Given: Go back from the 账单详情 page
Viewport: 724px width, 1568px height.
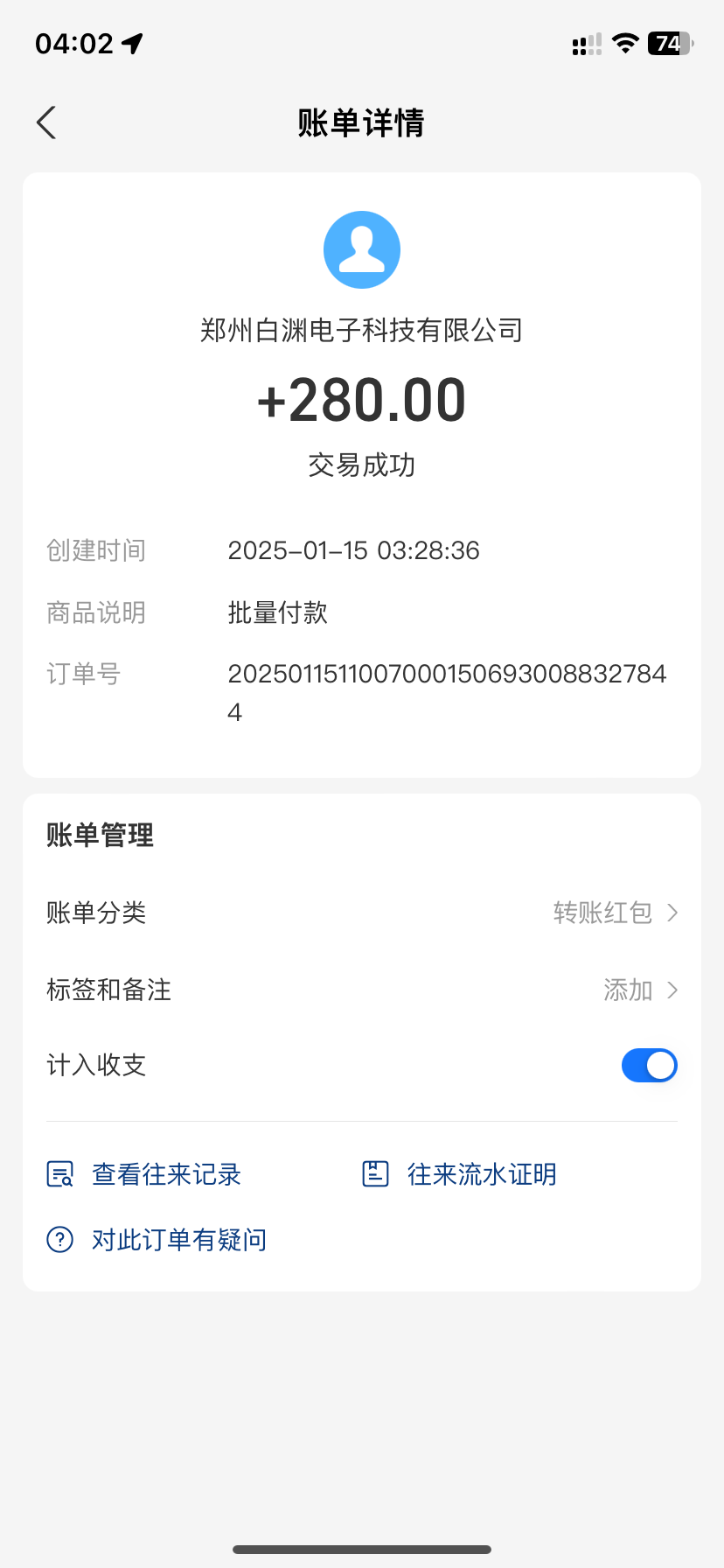Looking at the screenshot, I should [47, 122].
